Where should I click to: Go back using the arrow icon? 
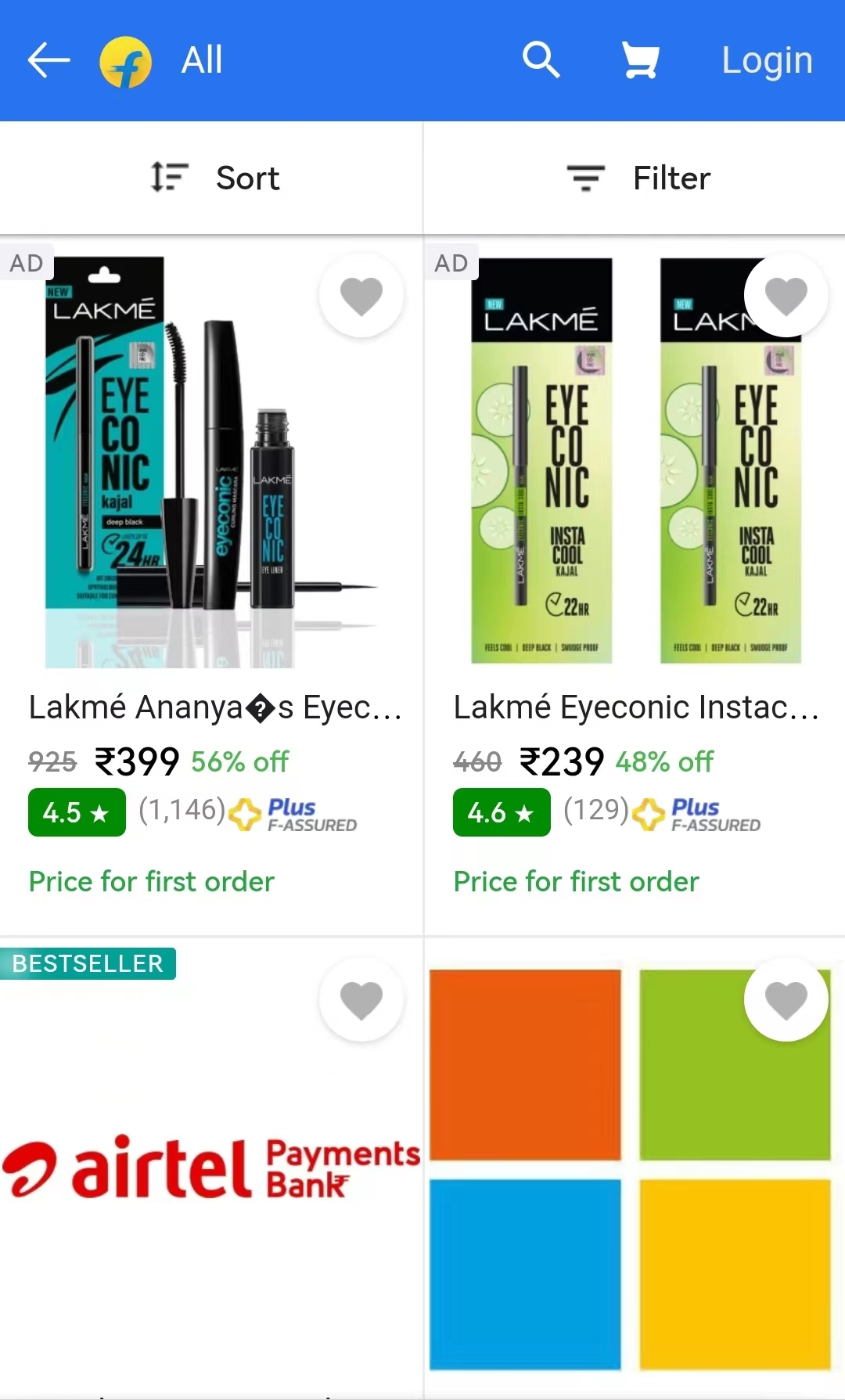(x=49, y=60)
